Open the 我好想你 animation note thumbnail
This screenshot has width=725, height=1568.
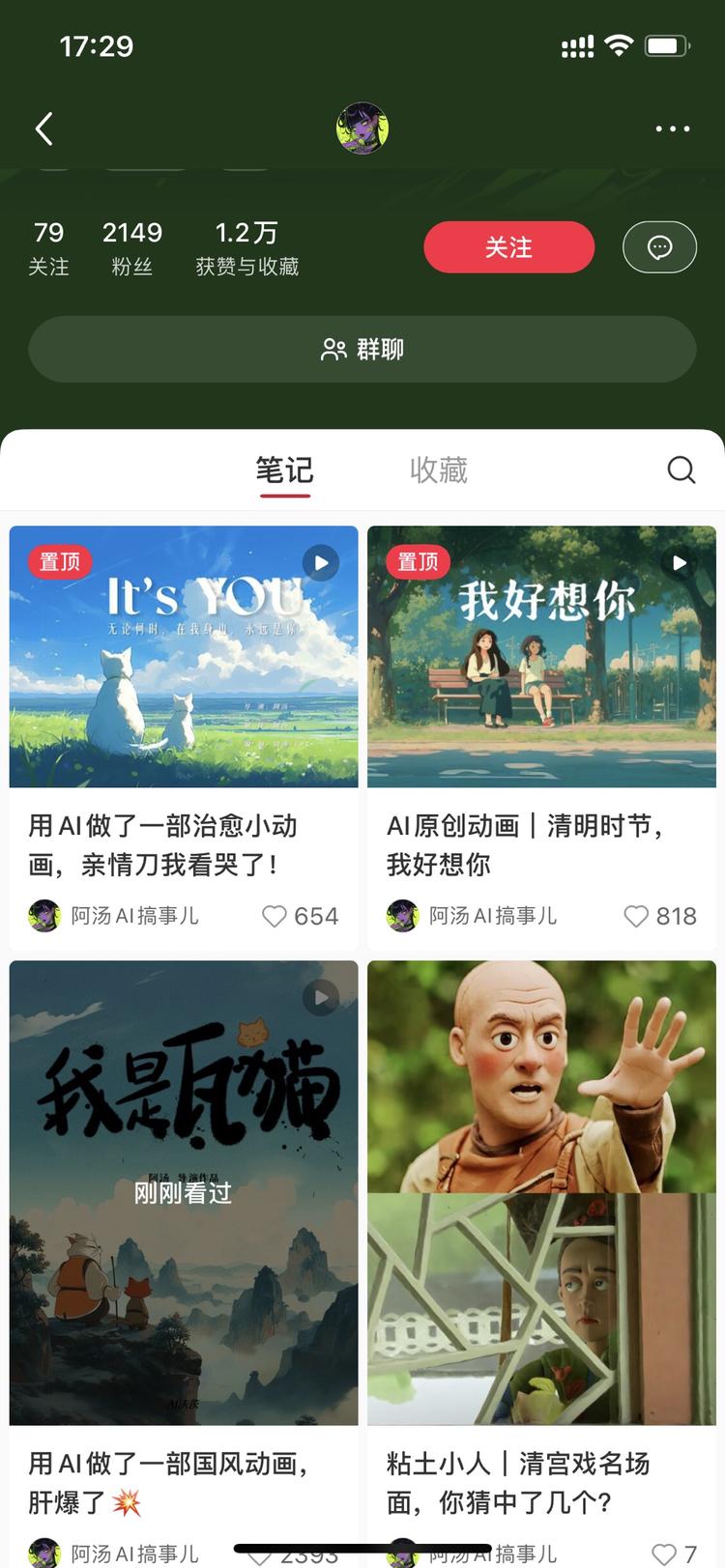tap(541, 657)
